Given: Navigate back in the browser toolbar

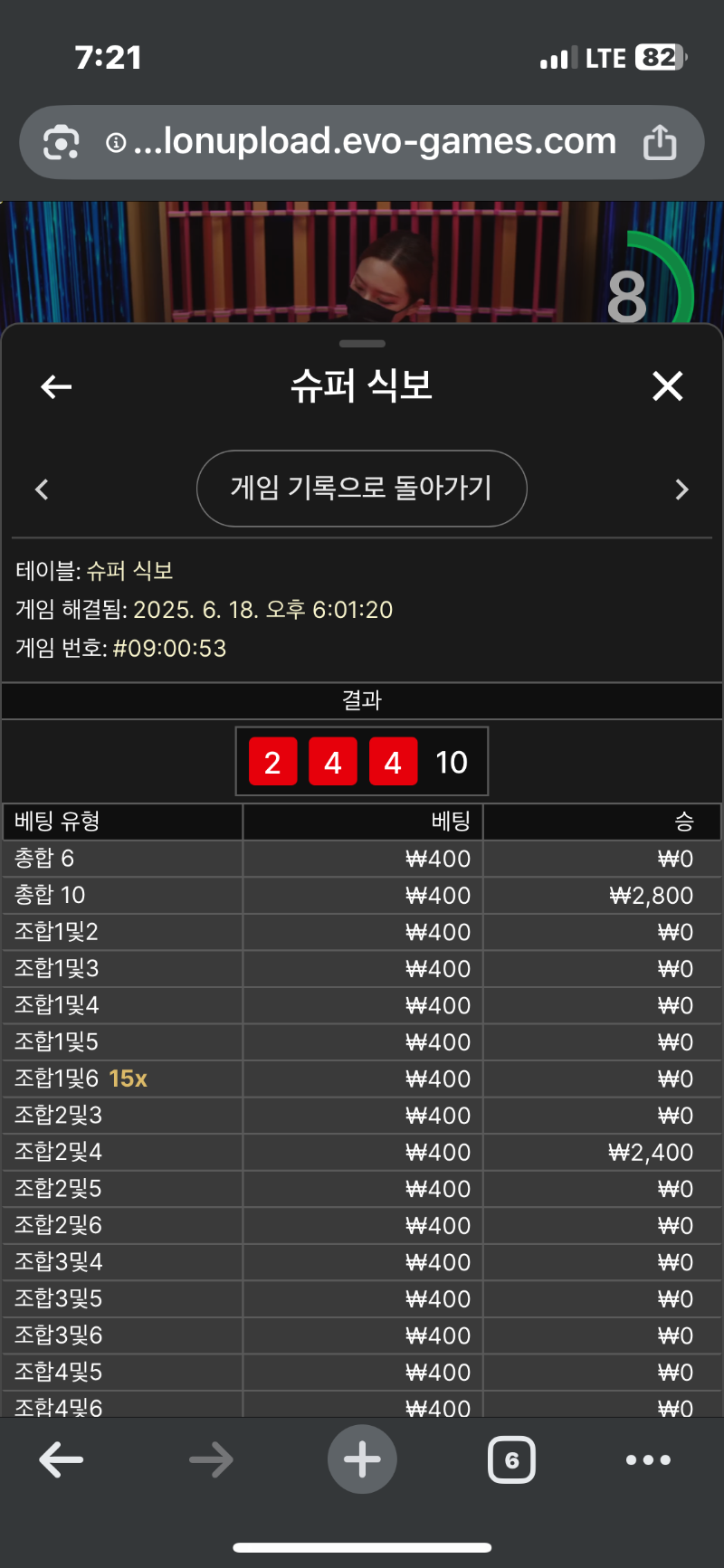Looking at the screenshot, I should point(62,1459).
